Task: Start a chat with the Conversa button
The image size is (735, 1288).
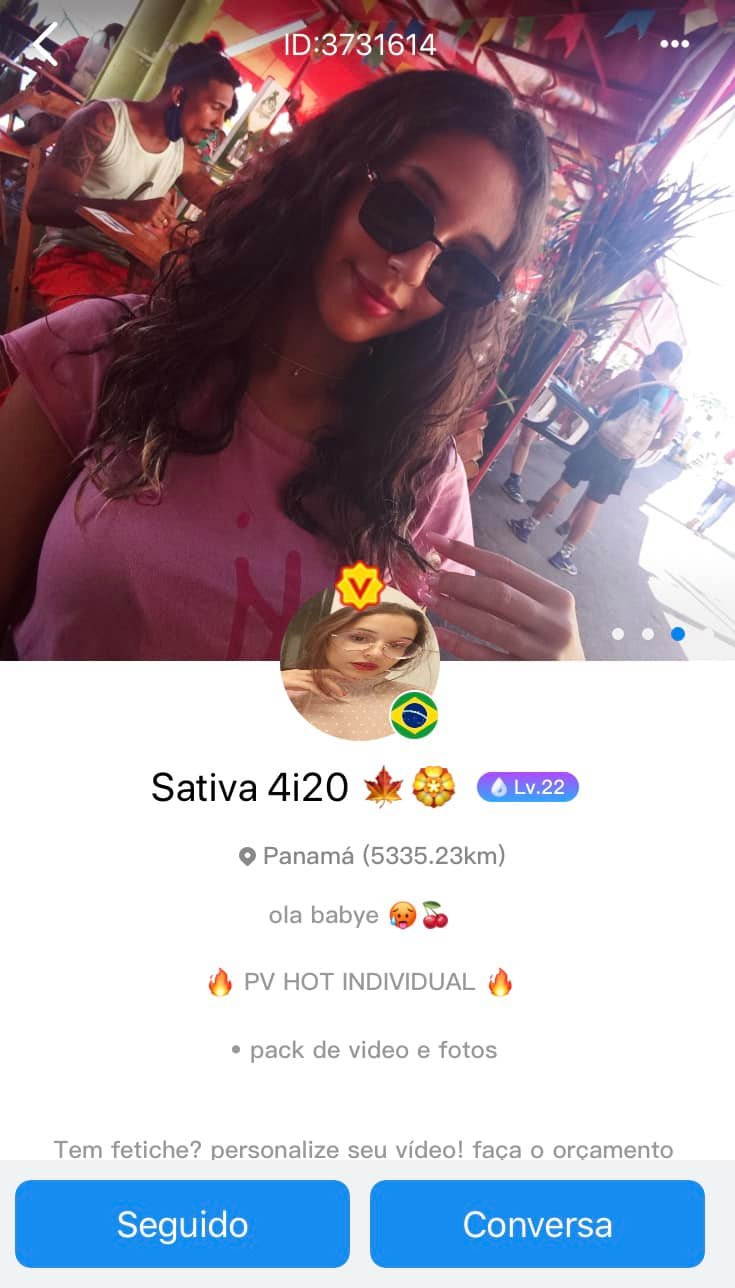Action: point(537,1224)
